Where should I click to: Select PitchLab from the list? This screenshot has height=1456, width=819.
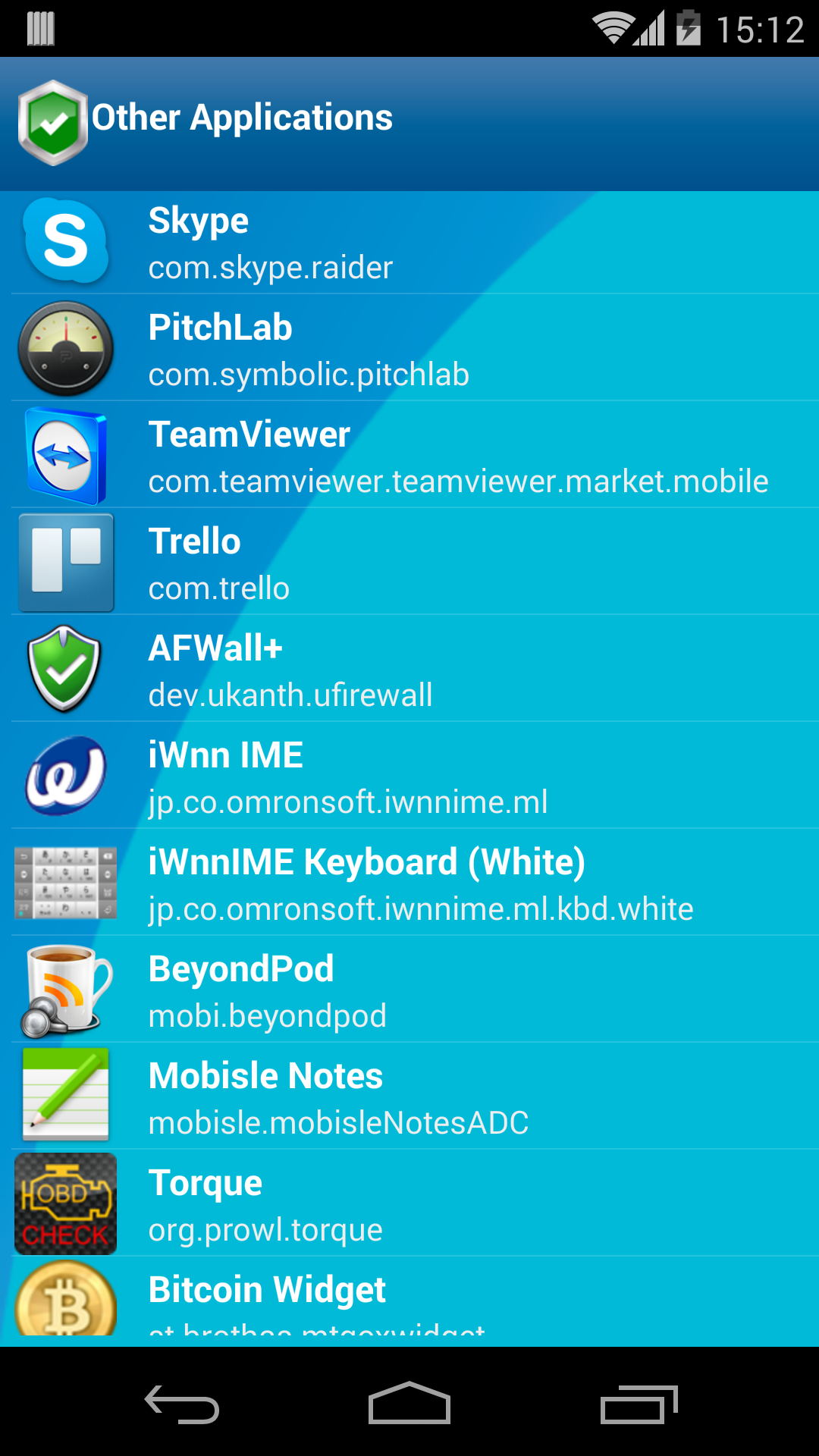(409, 349)
